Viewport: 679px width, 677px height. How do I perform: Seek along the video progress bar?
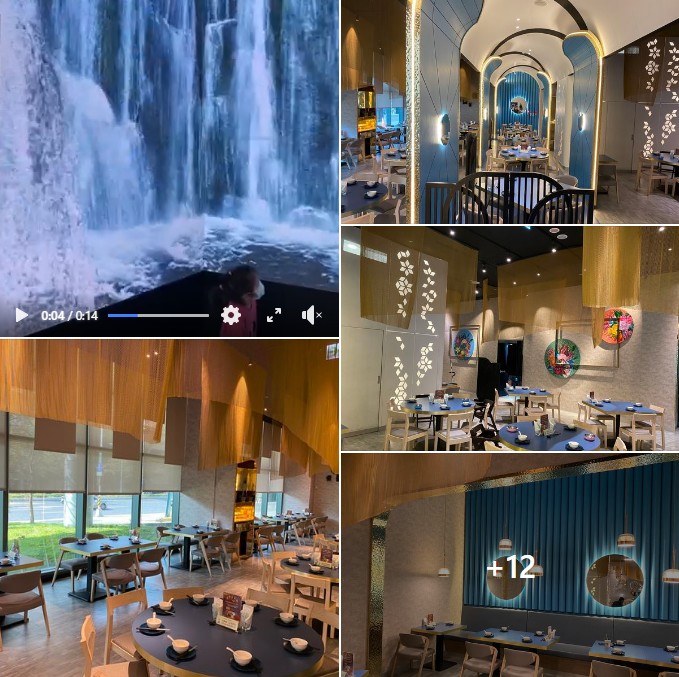click(158, 315)
